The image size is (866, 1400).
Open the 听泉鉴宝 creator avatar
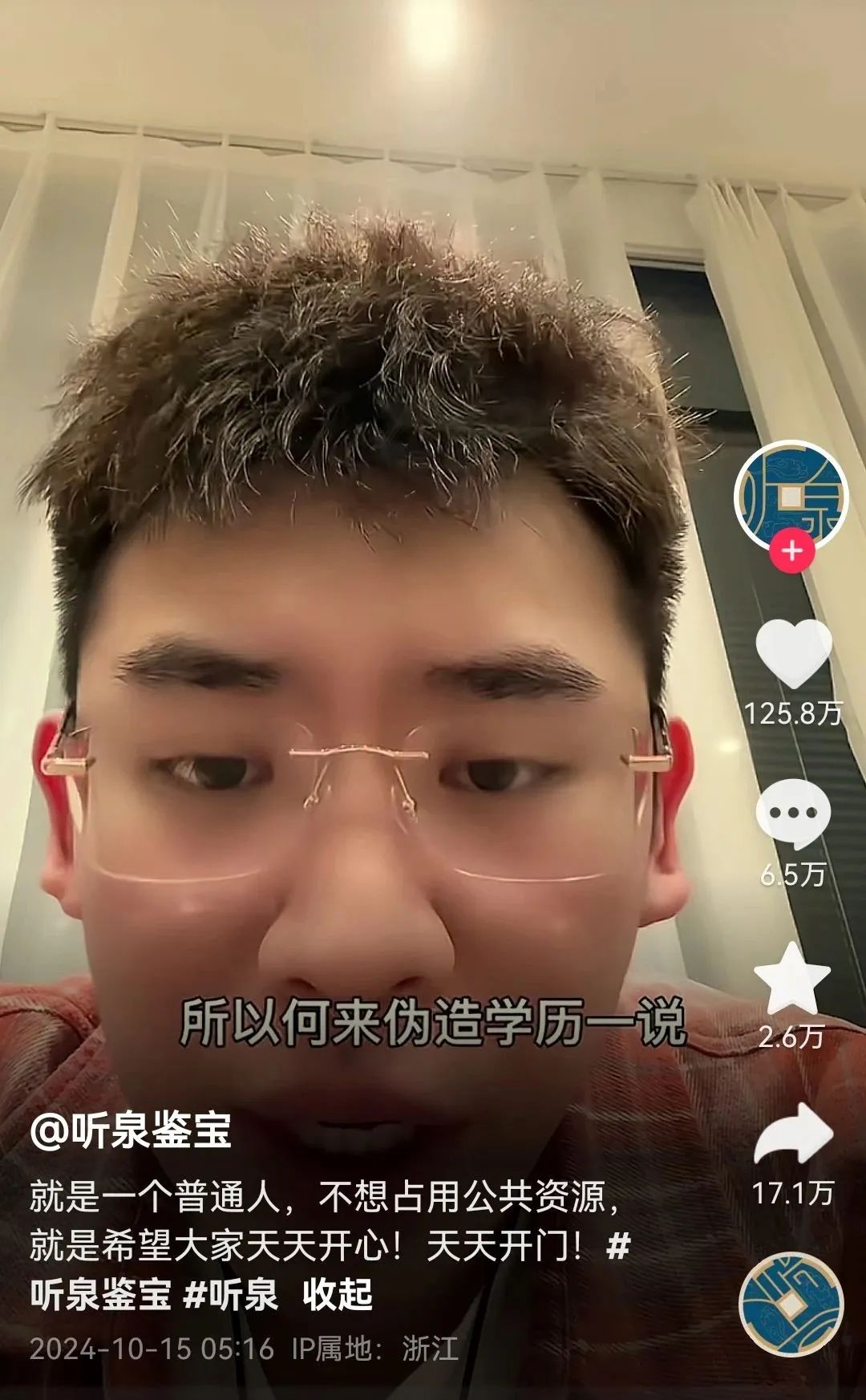click(x=791, y=494)
